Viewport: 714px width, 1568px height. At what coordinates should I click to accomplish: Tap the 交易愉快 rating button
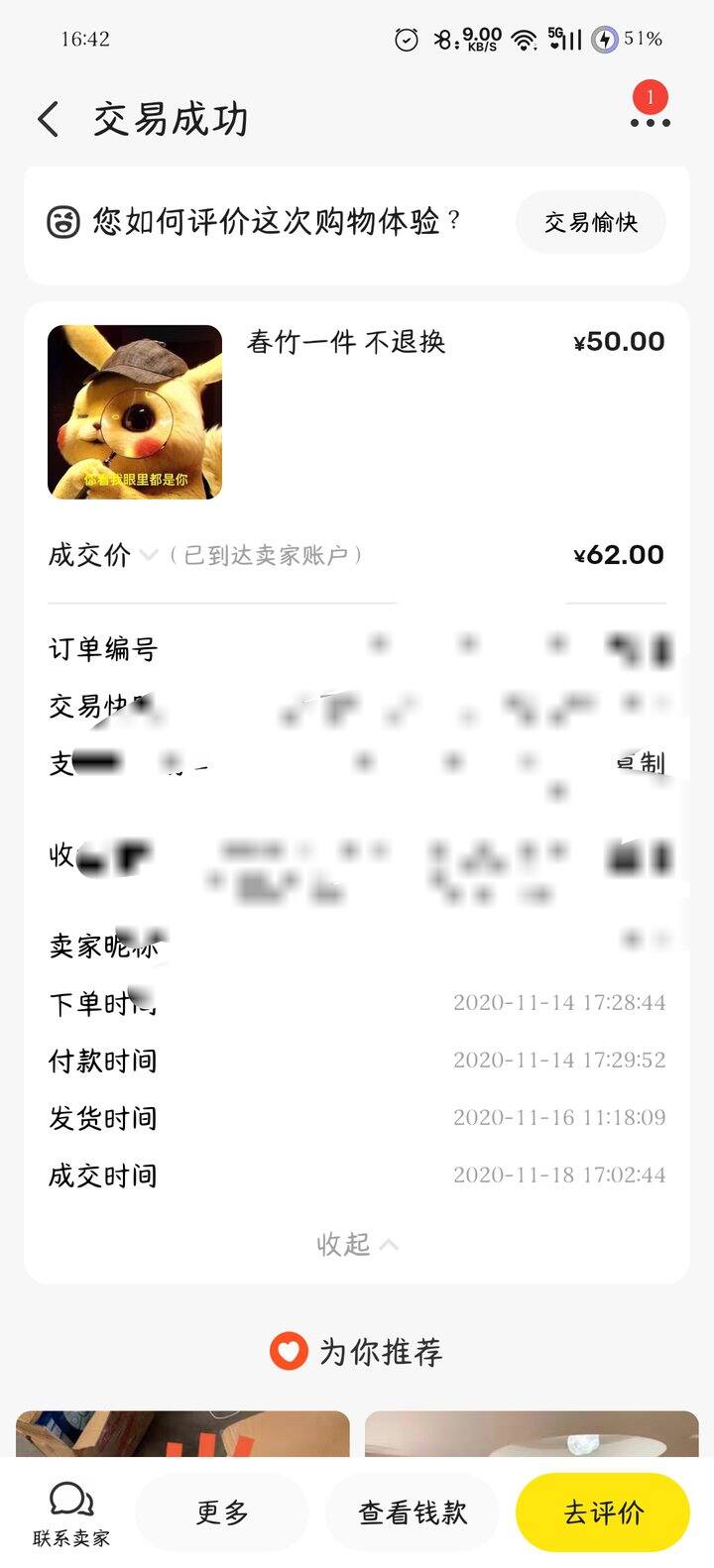(x=590, y=222)
